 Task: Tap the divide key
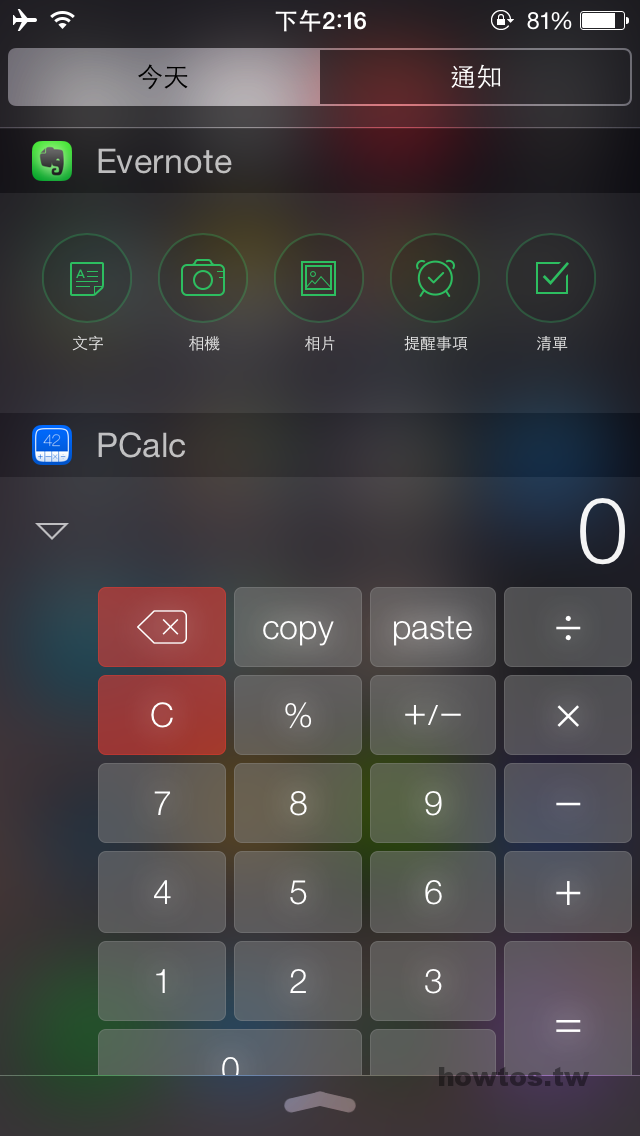[568, 627]
